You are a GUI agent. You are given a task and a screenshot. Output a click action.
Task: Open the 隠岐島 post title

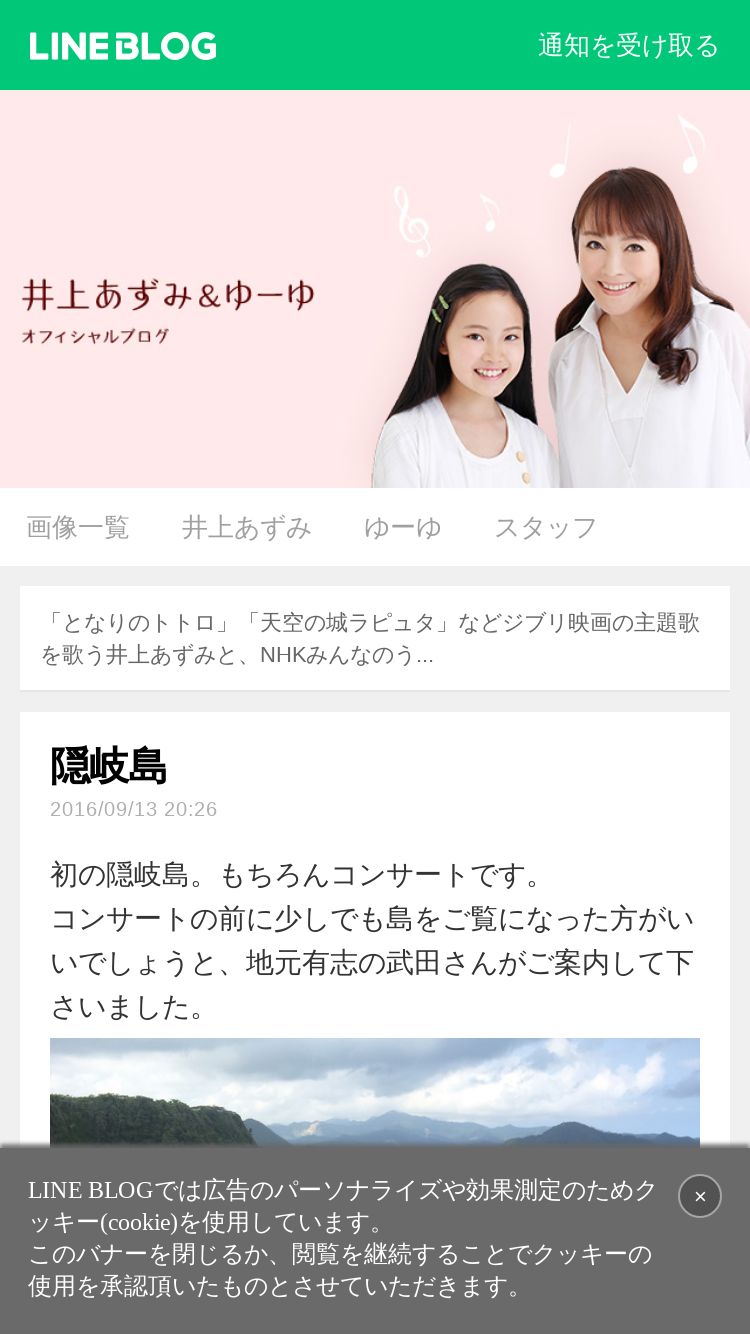coord(108,766)
